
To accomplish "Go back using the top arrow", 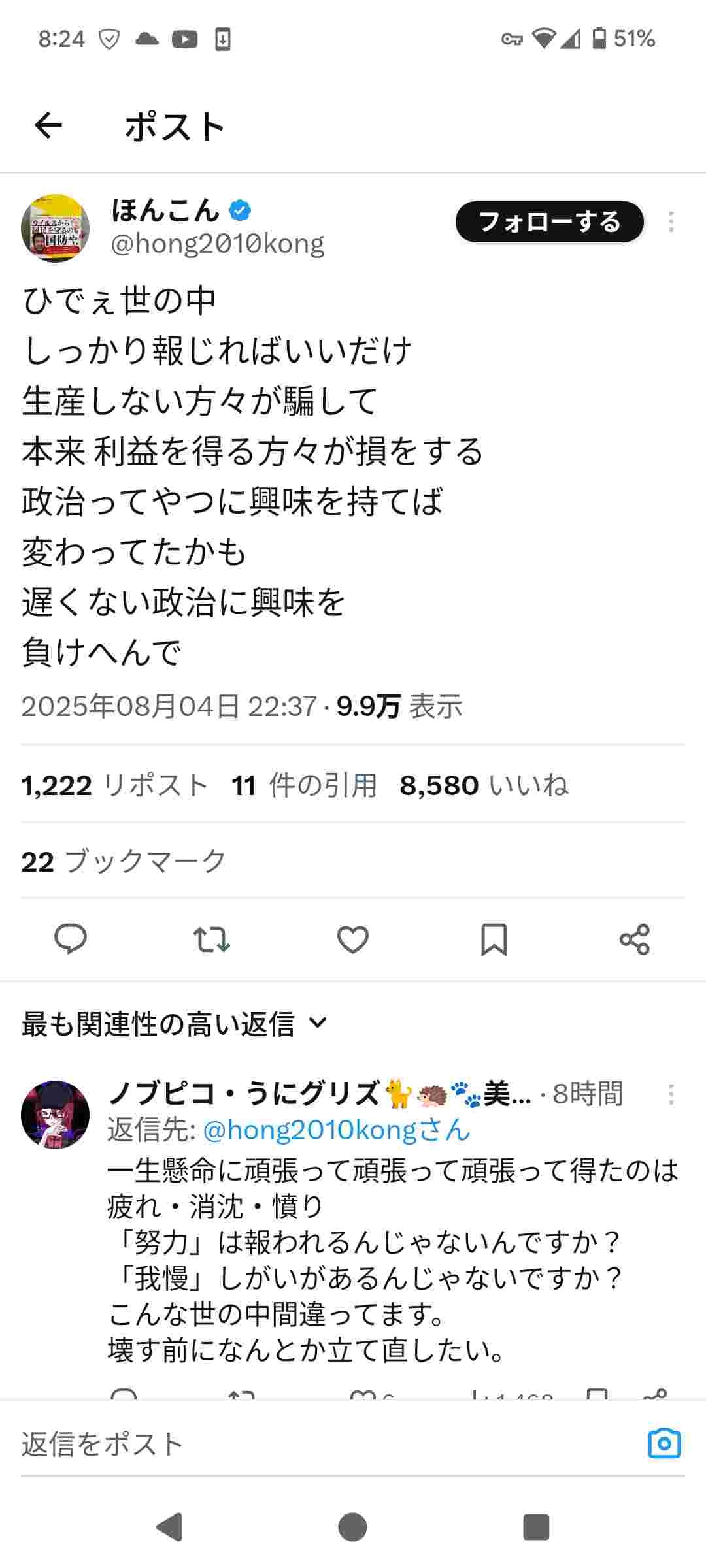I will click(x=48, y=125).
